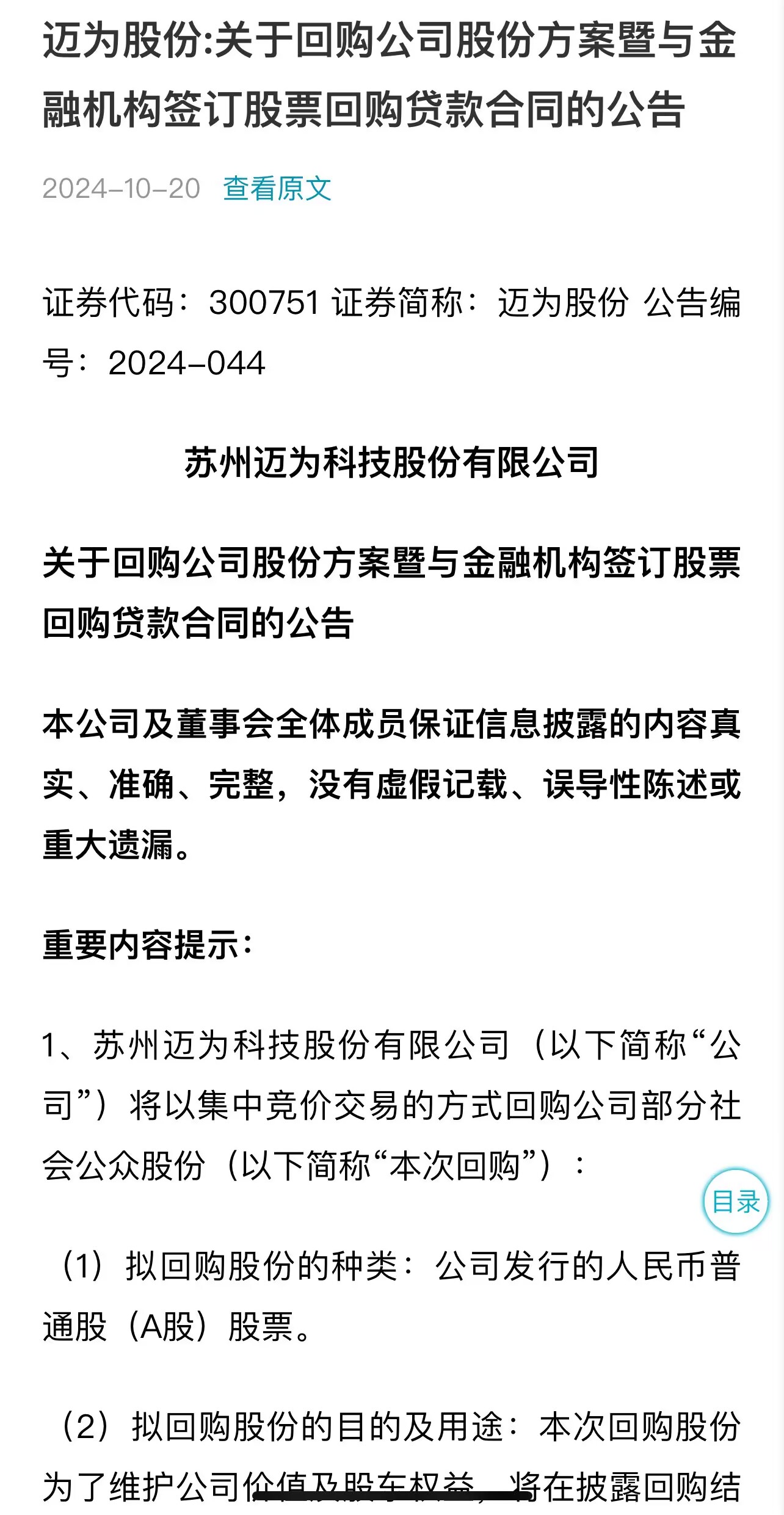Open the floating 目录 table of contents button
Screen dimensions: 784x1515
click(736, 1201)
